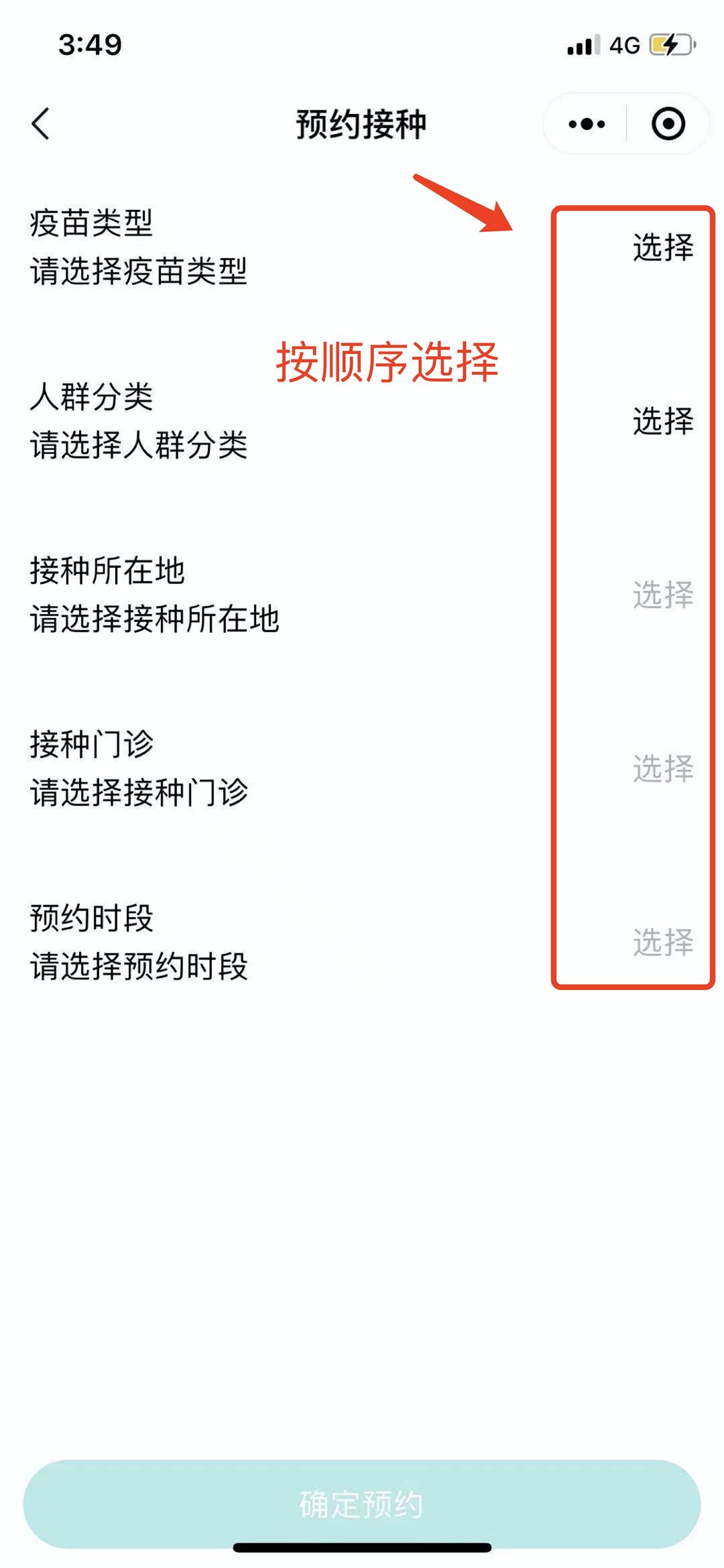Select a 预约时段 time slot

coord(662,942)
